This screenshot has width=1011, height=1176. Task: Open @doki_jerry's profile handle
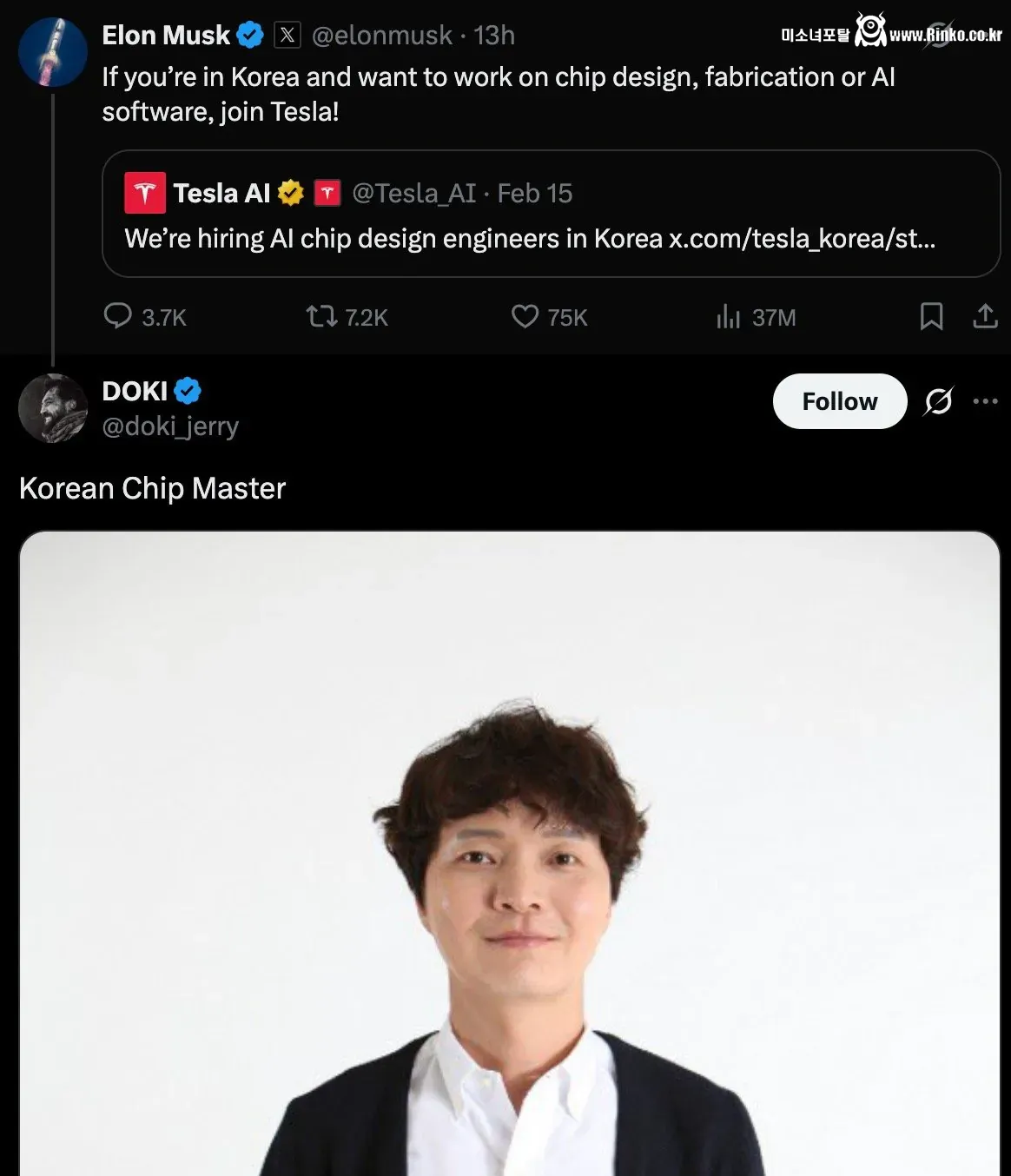pyautogui.click(x=170, y=426)
